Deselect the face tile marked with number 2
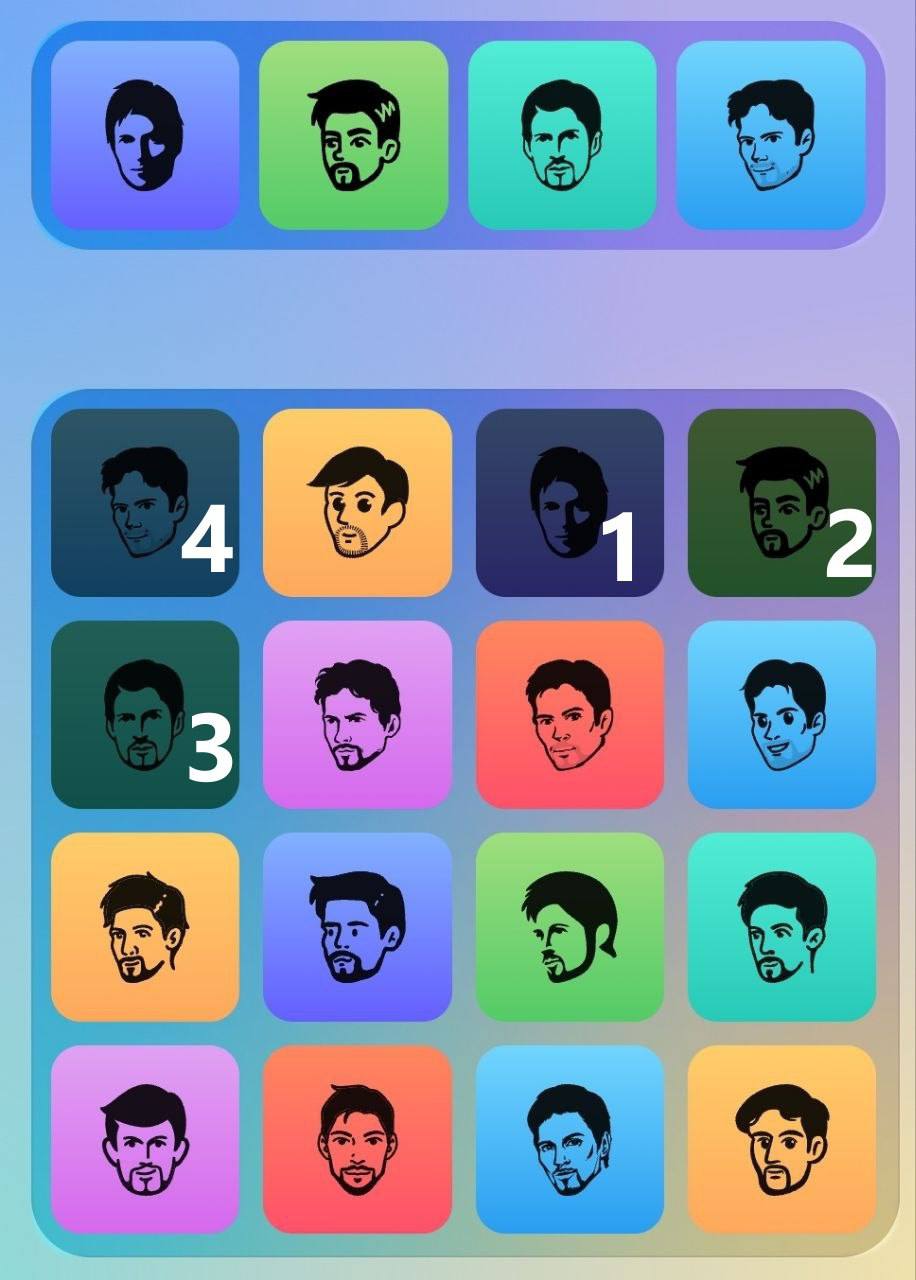Screen dimensions: 916x1280 781,503
